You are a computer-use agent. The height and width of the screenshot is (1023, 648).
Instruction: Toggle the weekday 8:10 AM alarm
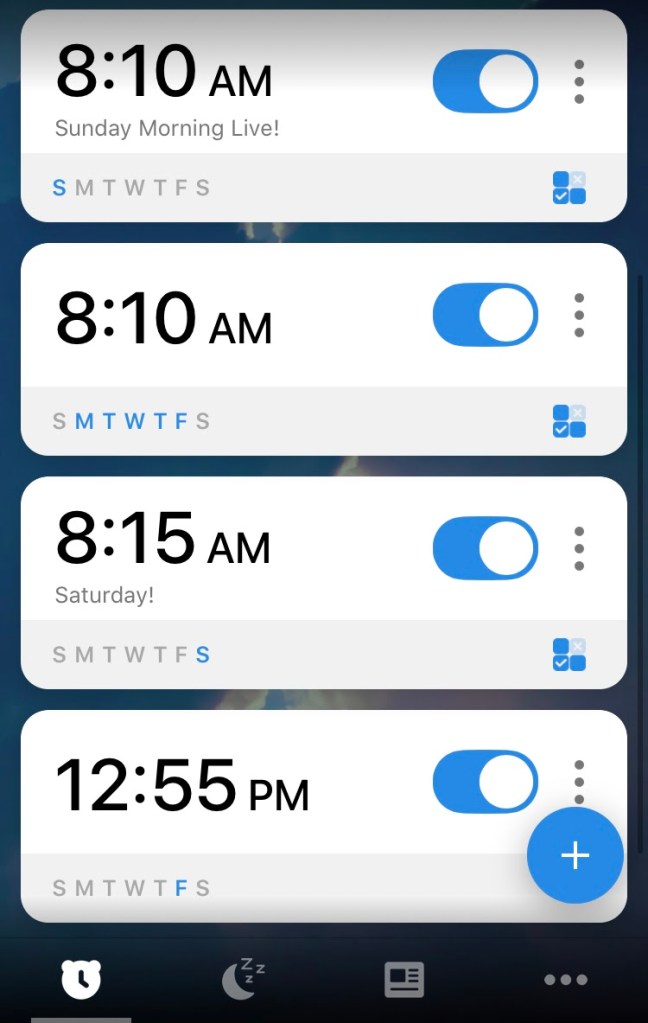coord(485,315)
